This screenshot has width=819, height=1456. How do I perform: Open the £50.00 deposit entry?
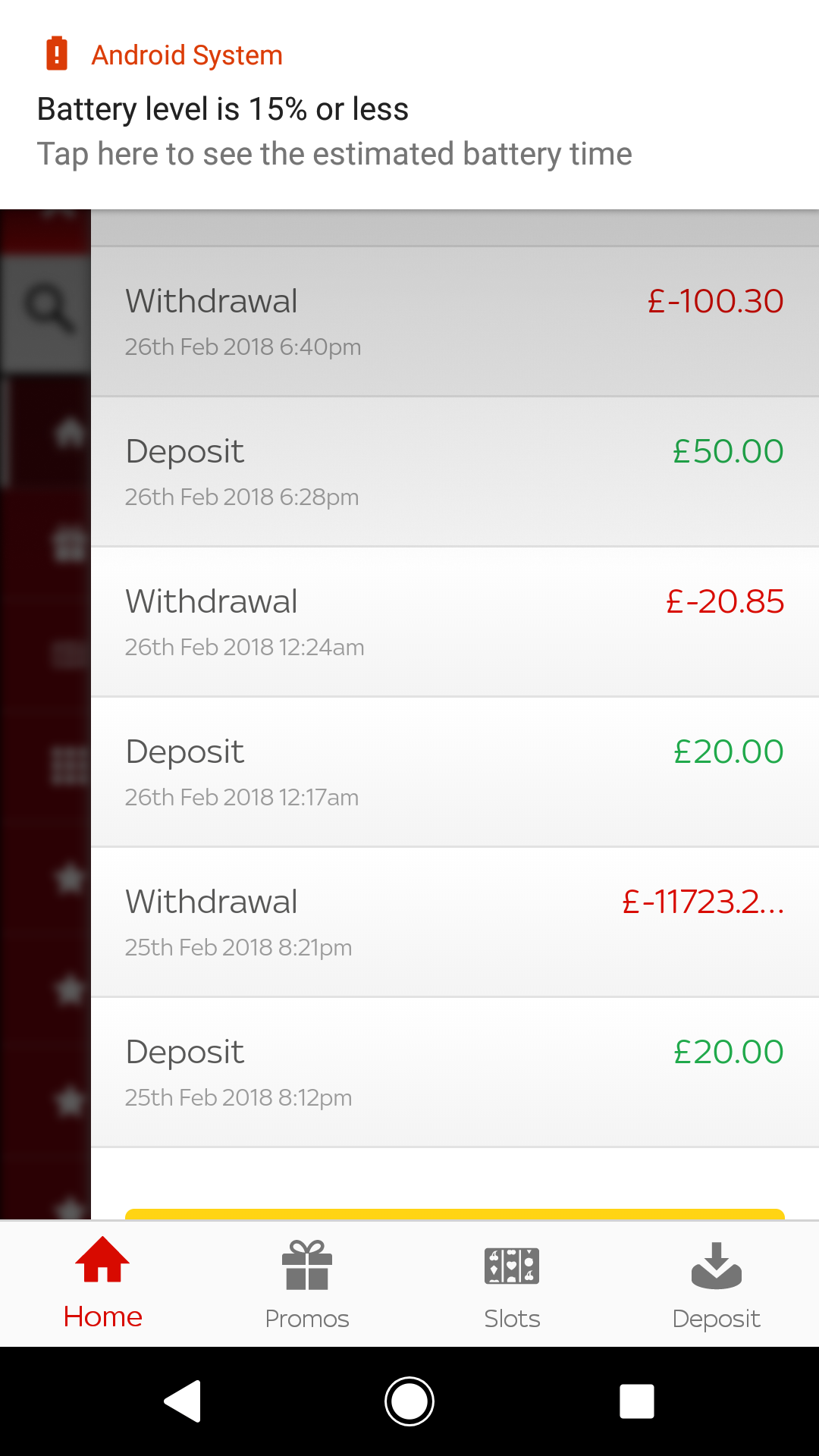(455, 472)
